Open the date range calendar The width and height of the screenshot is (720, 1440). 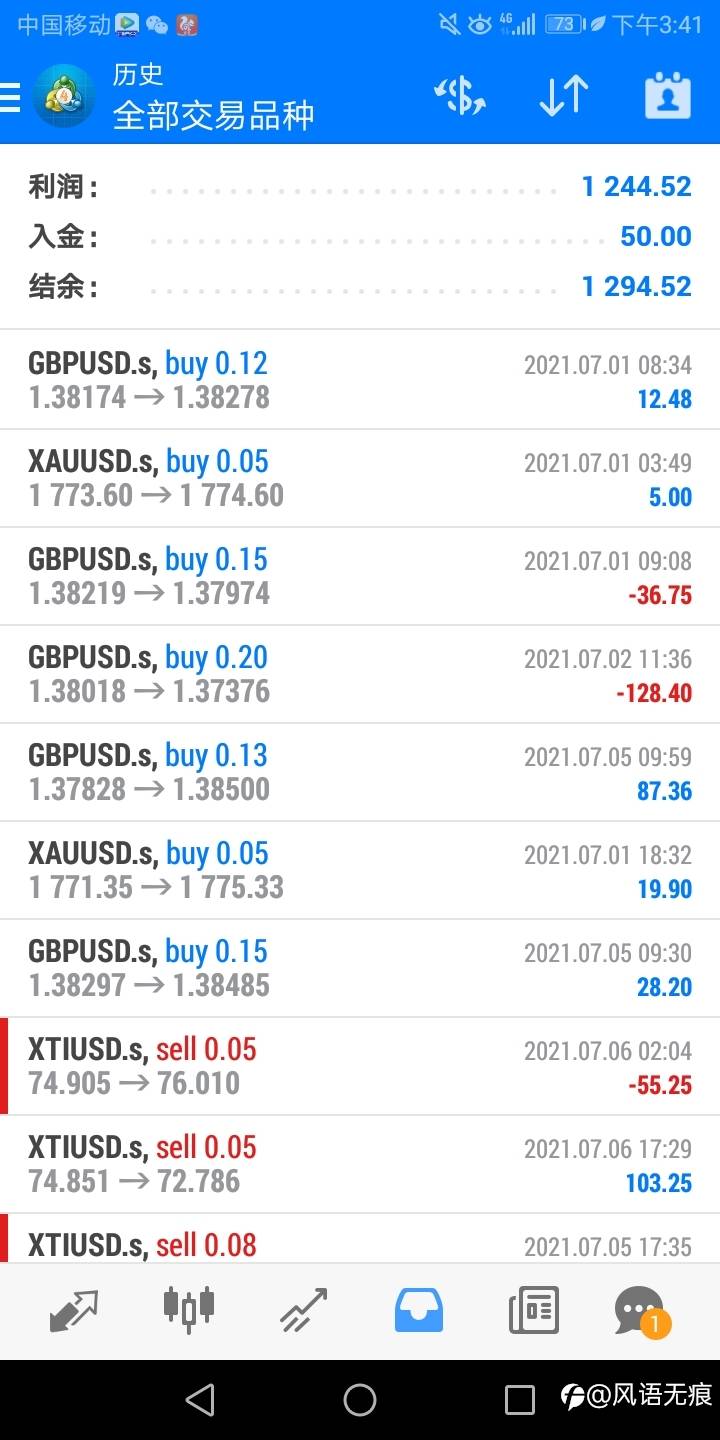(667, 96)
